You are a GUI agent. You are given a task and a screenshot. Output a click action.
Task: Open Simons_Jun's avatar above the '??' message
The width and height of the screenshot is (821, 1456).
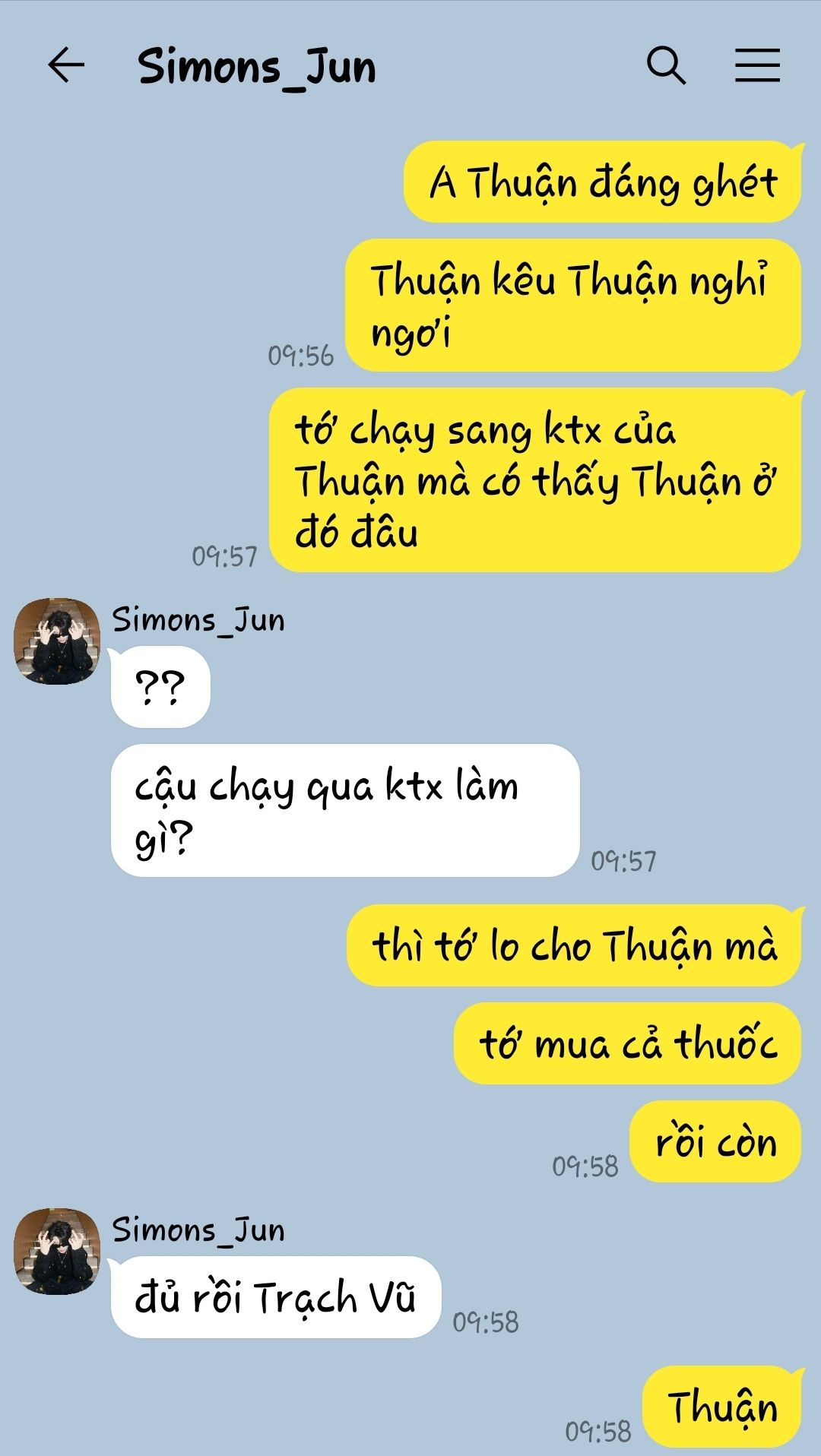(x=57, y=641)
